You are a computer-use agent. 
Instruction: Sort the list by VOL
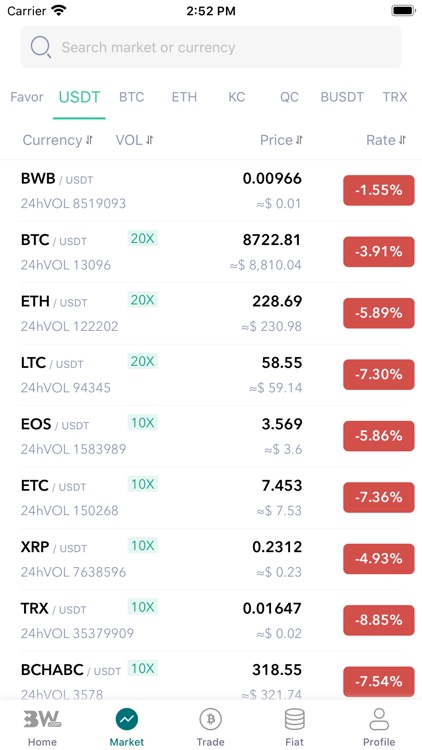coord(134,140)
